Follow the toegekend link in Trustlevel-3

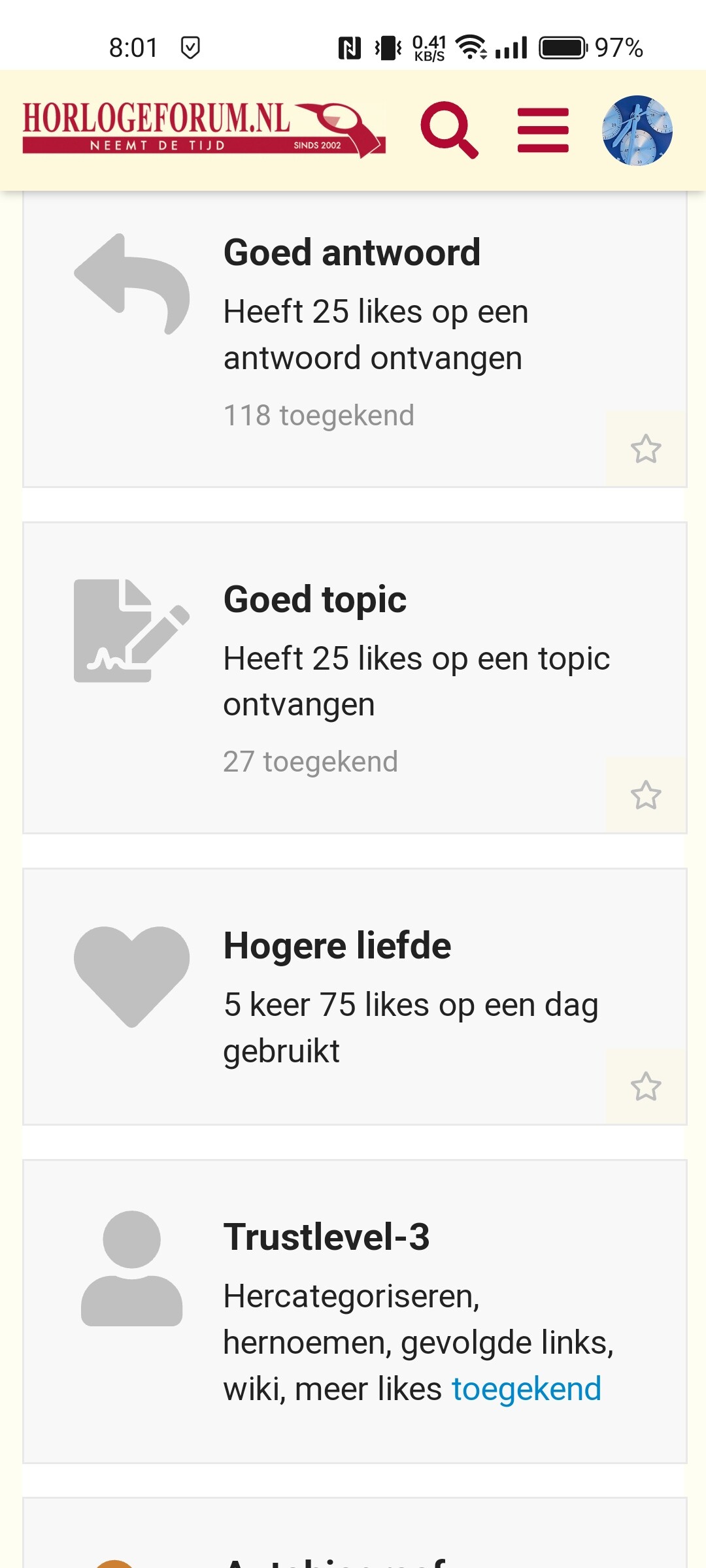[526, 1388]
